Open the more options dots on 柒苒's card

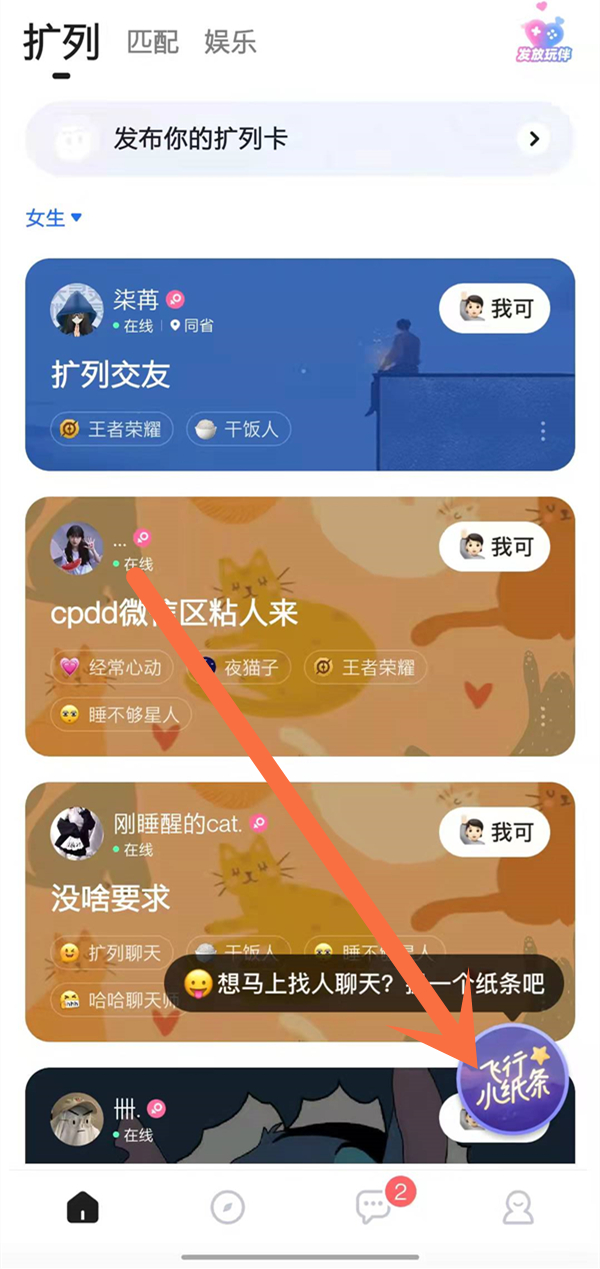(543, 431)
